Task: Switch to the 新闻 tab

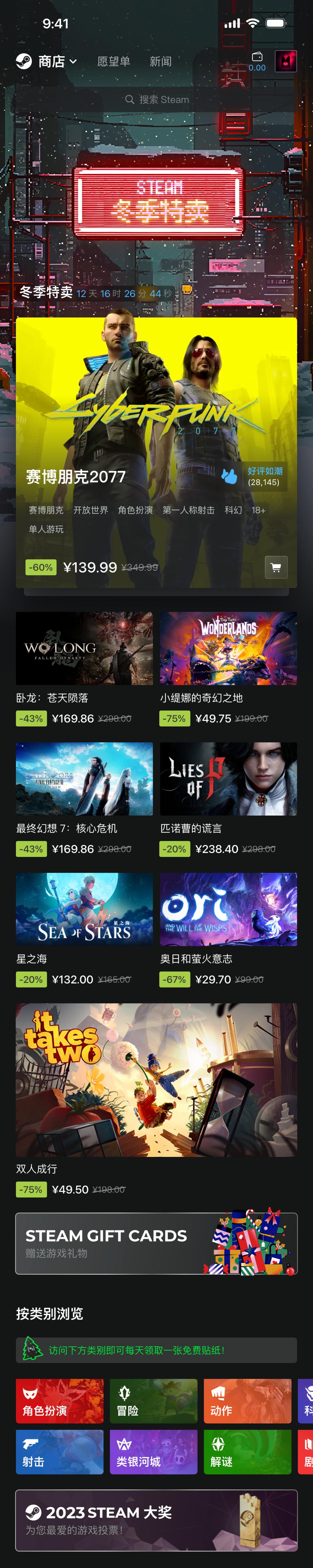Action: click(160, 61)
